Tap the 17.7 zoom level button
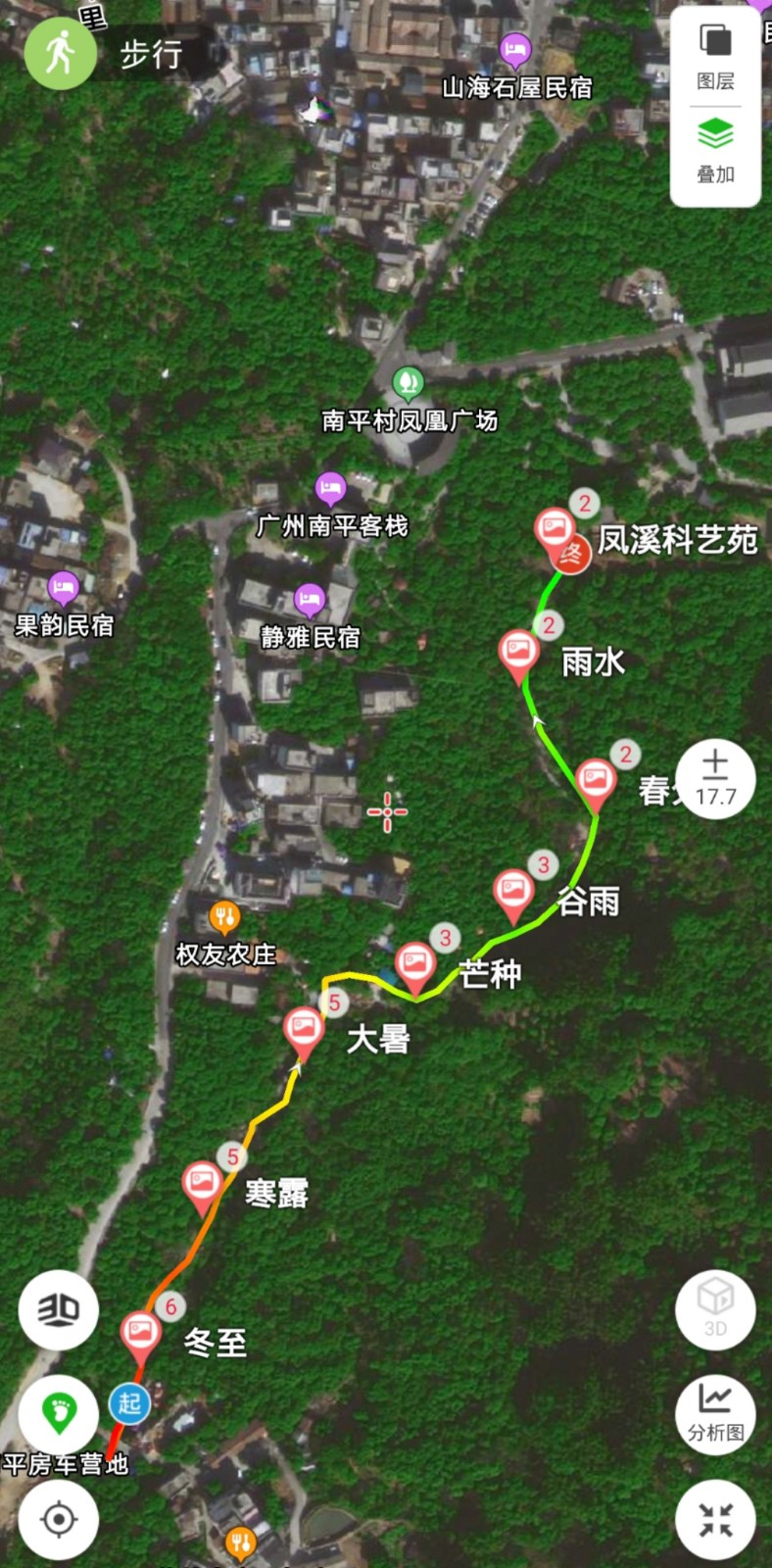This screenshot has height=1568, width=772. tap(715, 779)
